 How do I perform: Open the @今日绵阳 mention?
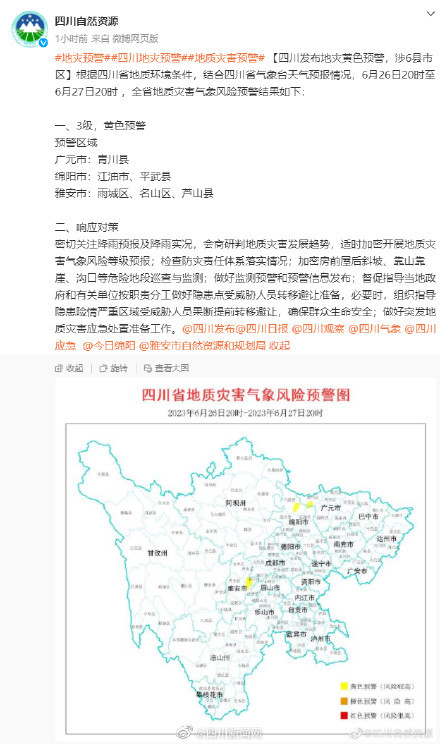pos(109,346)
